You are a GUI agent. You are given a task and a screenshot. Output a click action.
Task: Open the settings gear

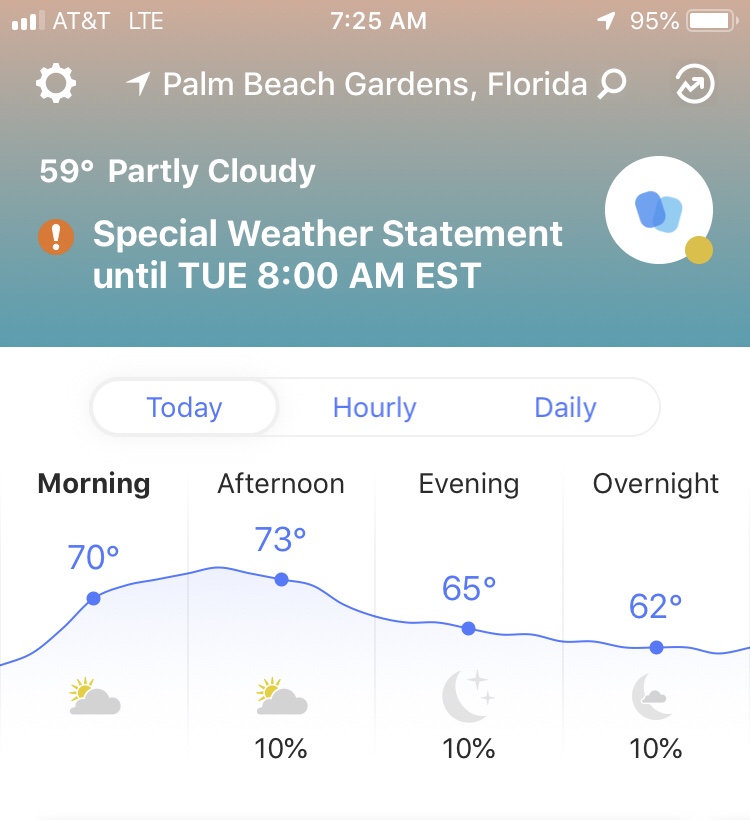(x=55, y=84)
